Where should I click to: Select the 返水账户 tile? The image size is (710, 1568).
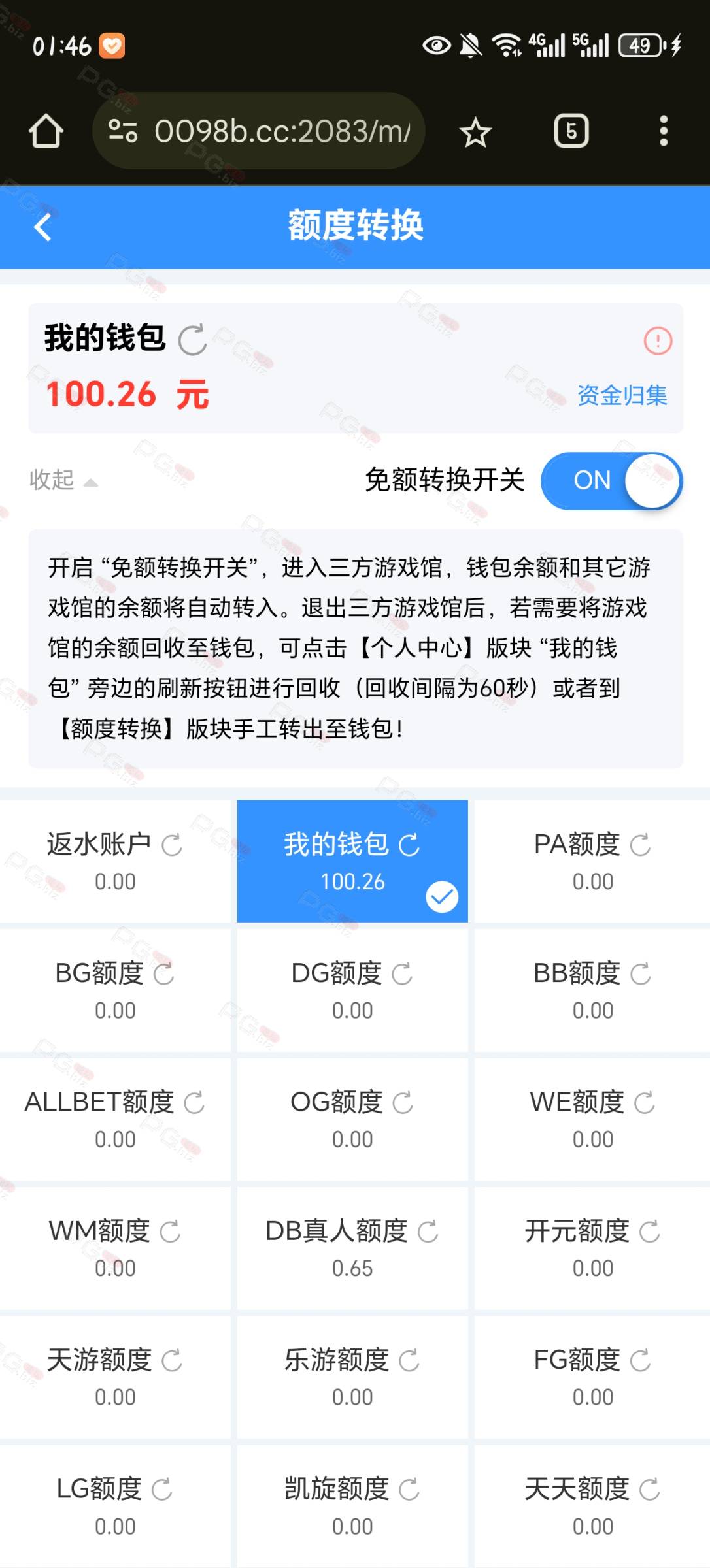coord(115,861)
